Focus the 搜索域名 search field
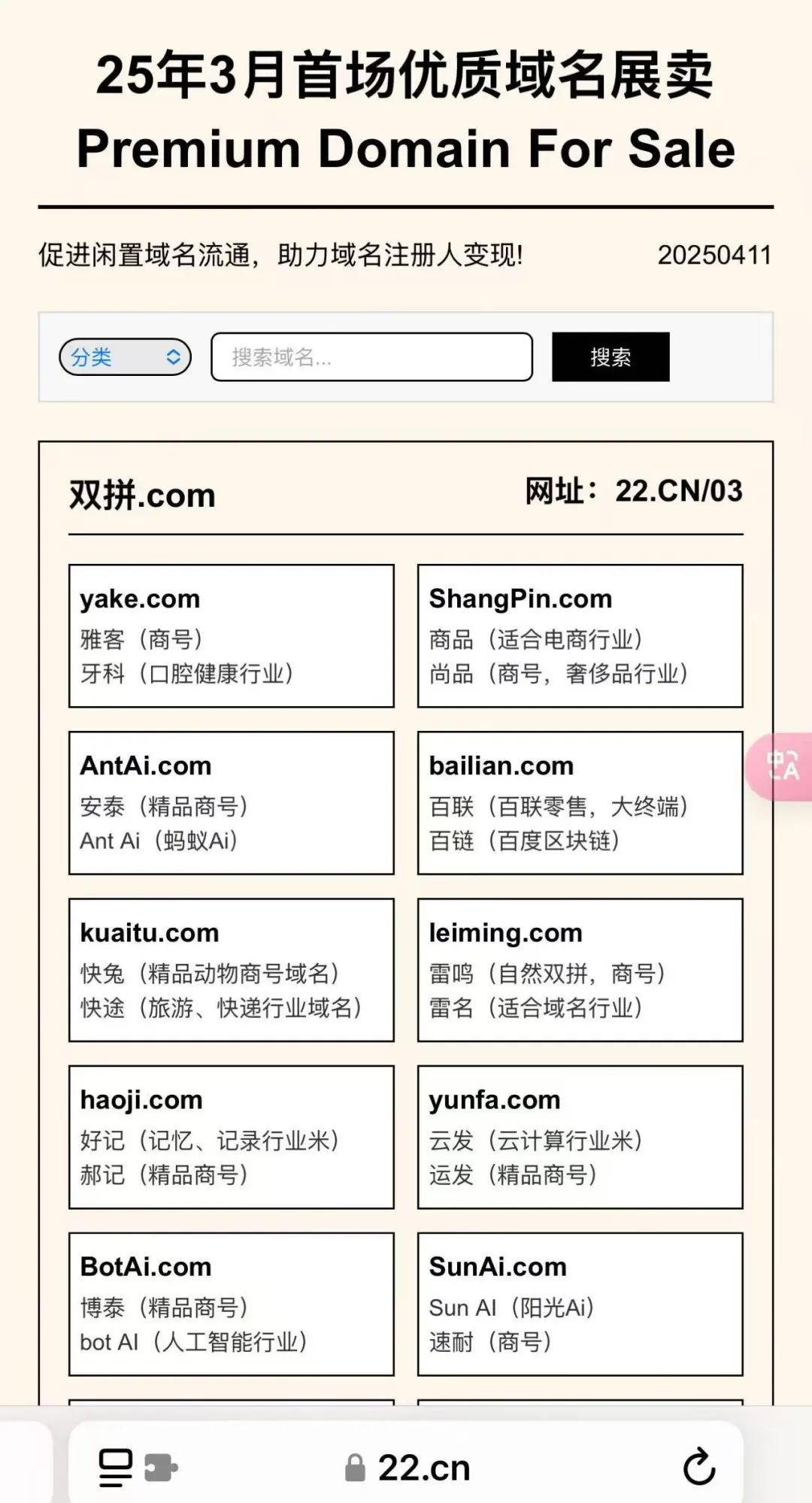This screenshot has height=1503, width=812. click(x=371, y=356)
